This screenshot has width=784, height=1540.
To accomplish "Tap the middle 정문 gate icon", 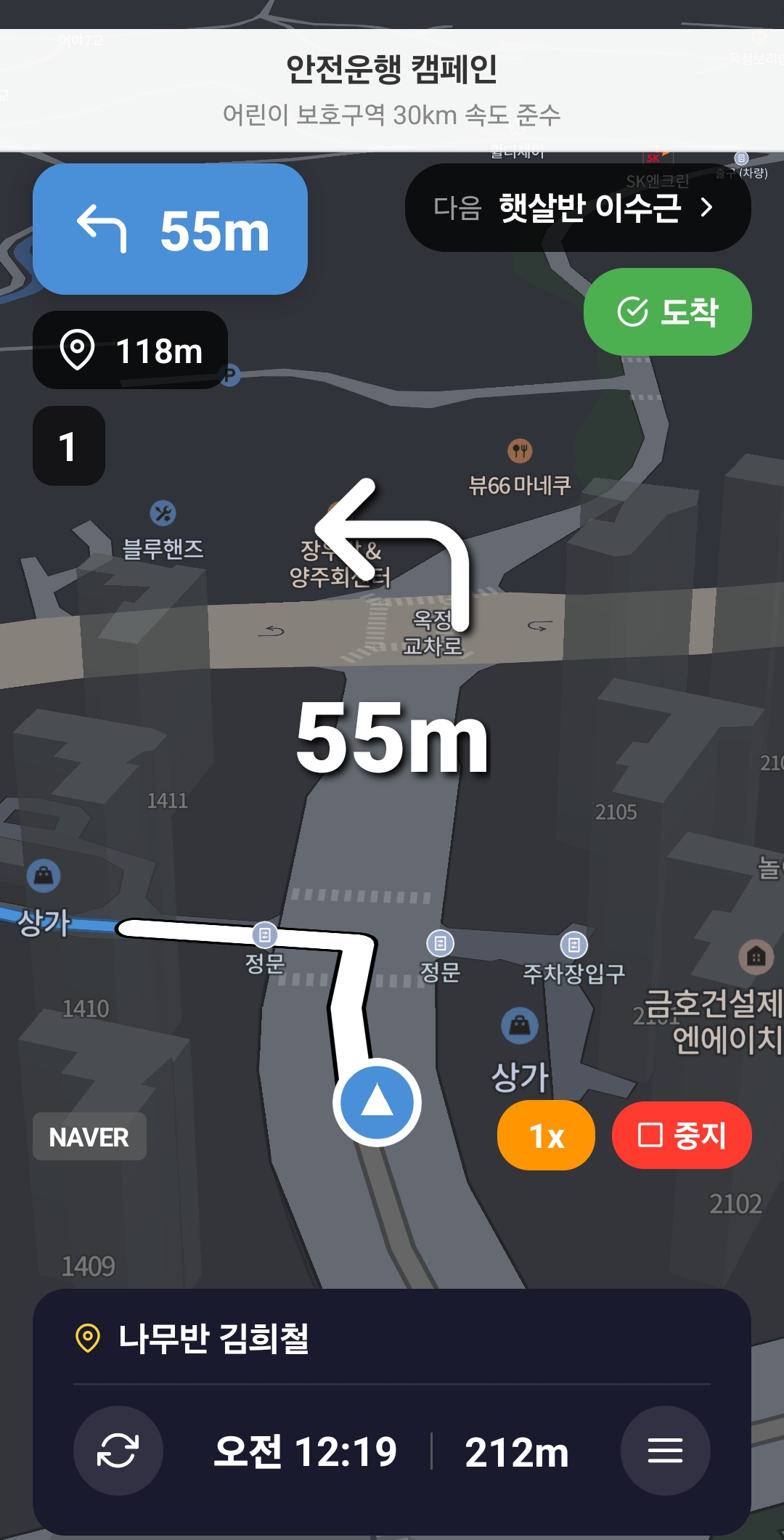I will (441, 942).
